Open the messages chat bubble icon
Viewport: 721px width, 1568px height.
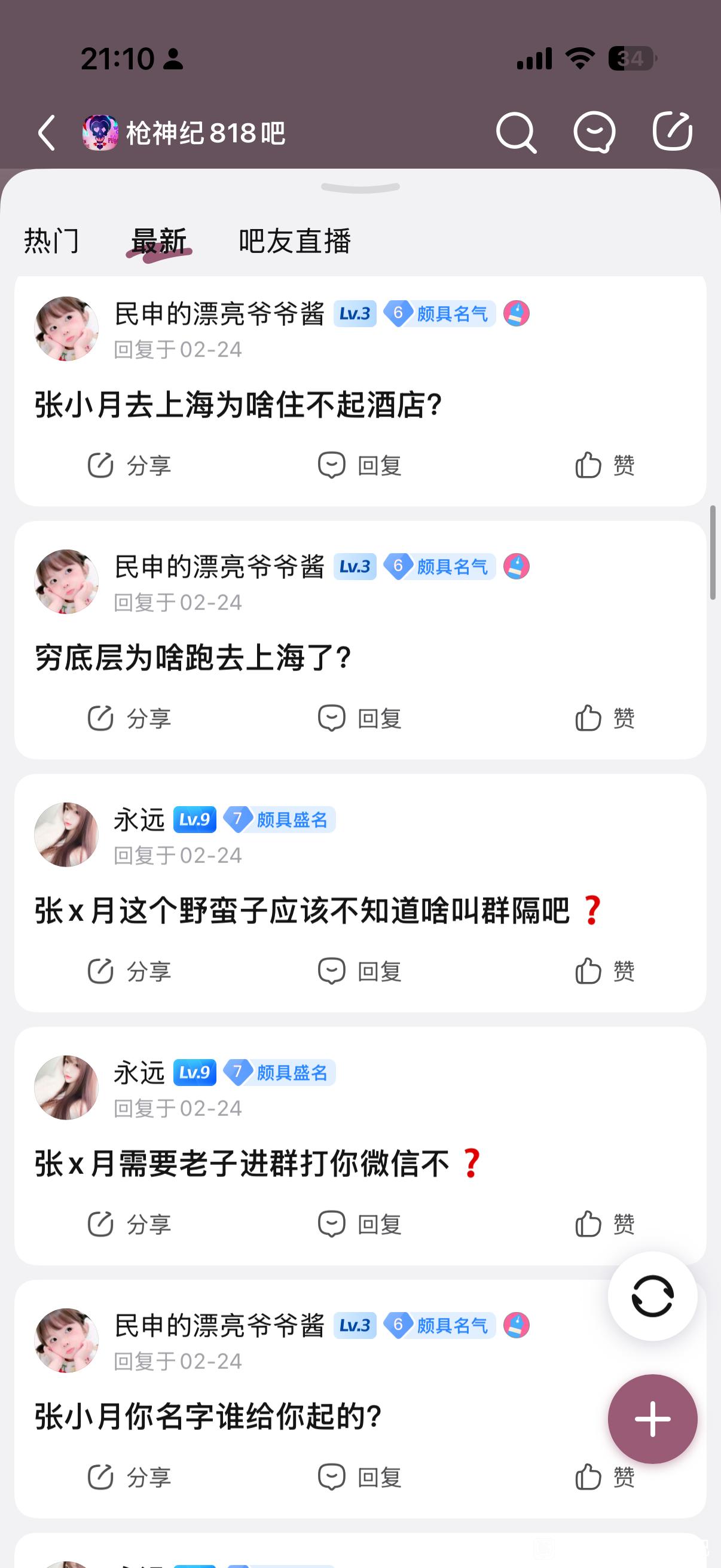coord(594,132)
